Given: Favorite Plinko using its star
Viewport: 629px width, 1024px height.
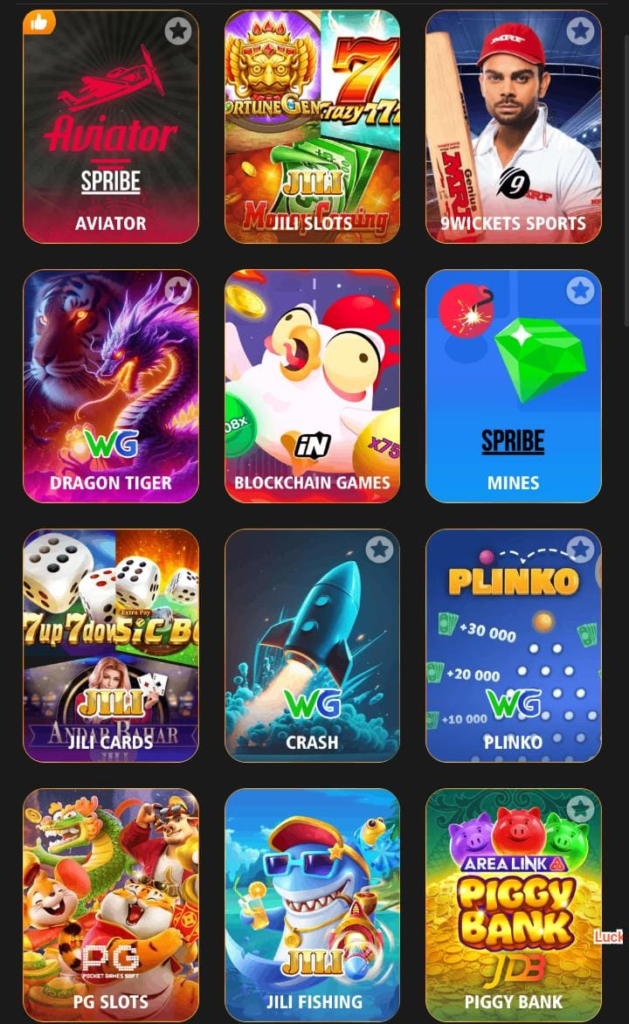Looking at the screenshot, I should [580, 549].
